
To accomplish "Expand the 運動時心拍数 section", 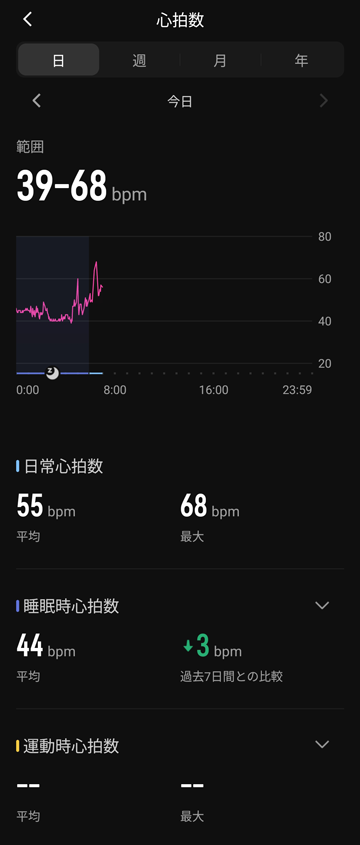I will coord(322,745).
